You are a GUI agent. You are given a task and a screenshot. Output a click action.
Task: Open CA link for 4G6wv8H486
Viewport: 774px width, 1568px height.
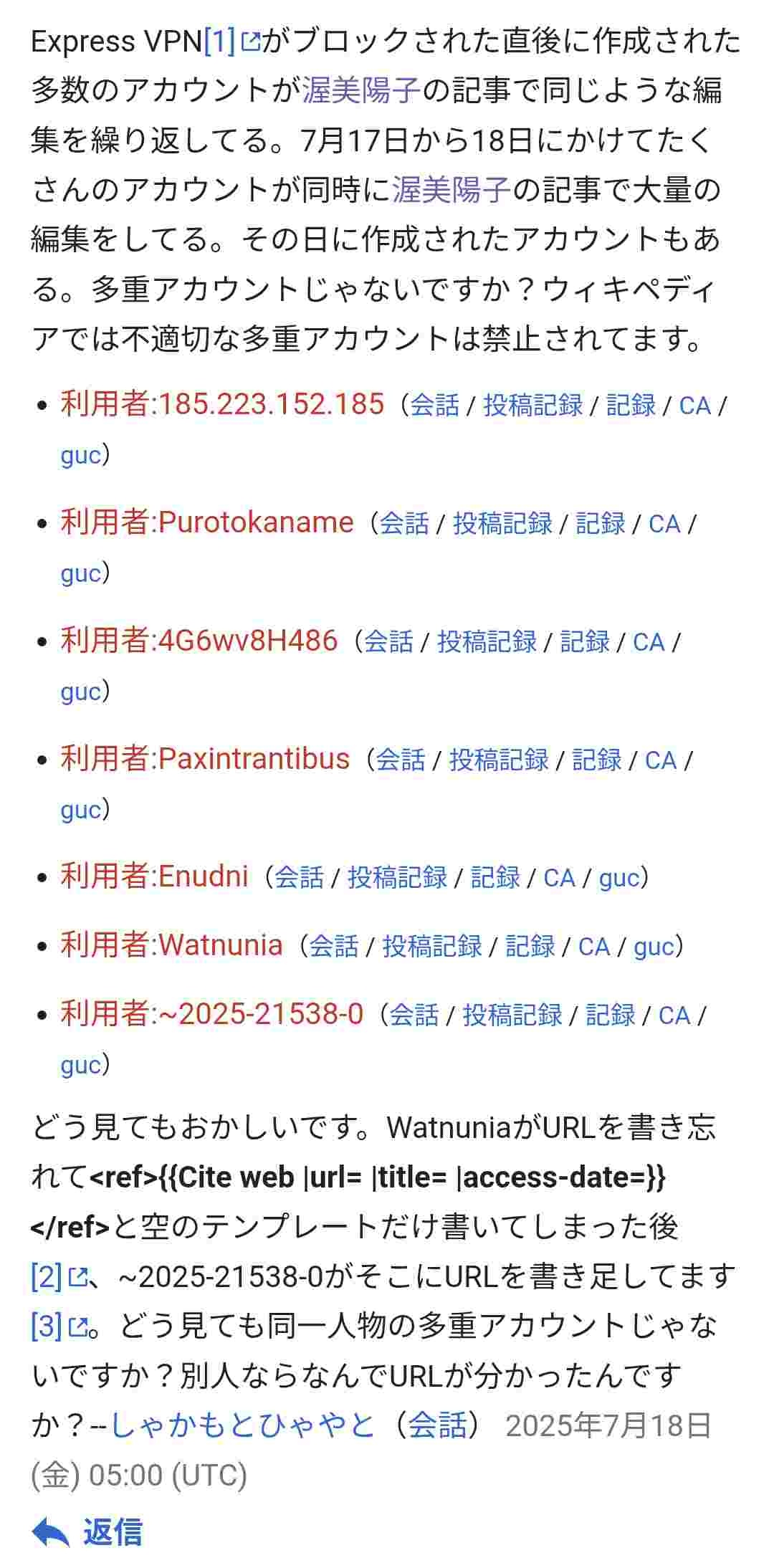(648, 642)
